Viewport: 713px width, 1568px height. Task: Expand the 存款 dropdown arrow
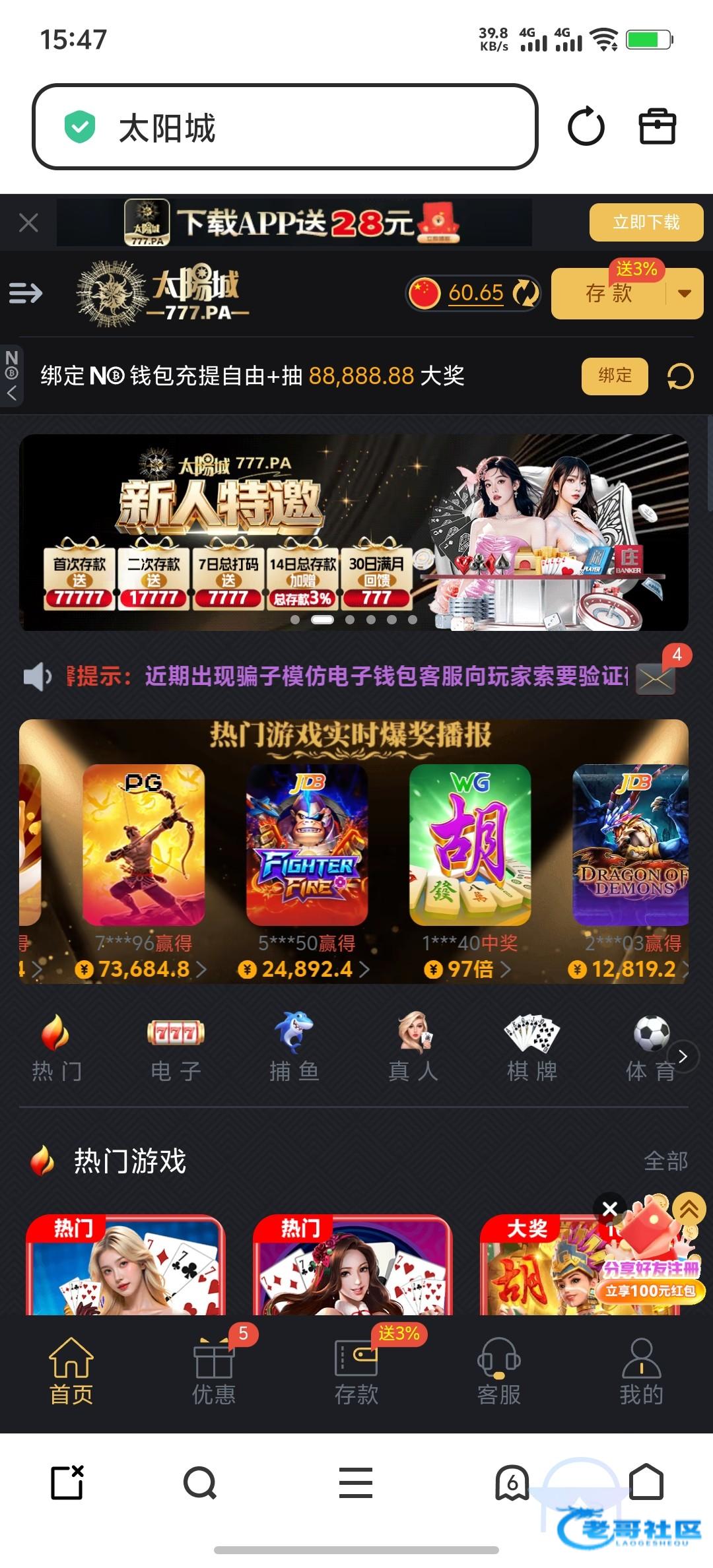pos(685,294)
